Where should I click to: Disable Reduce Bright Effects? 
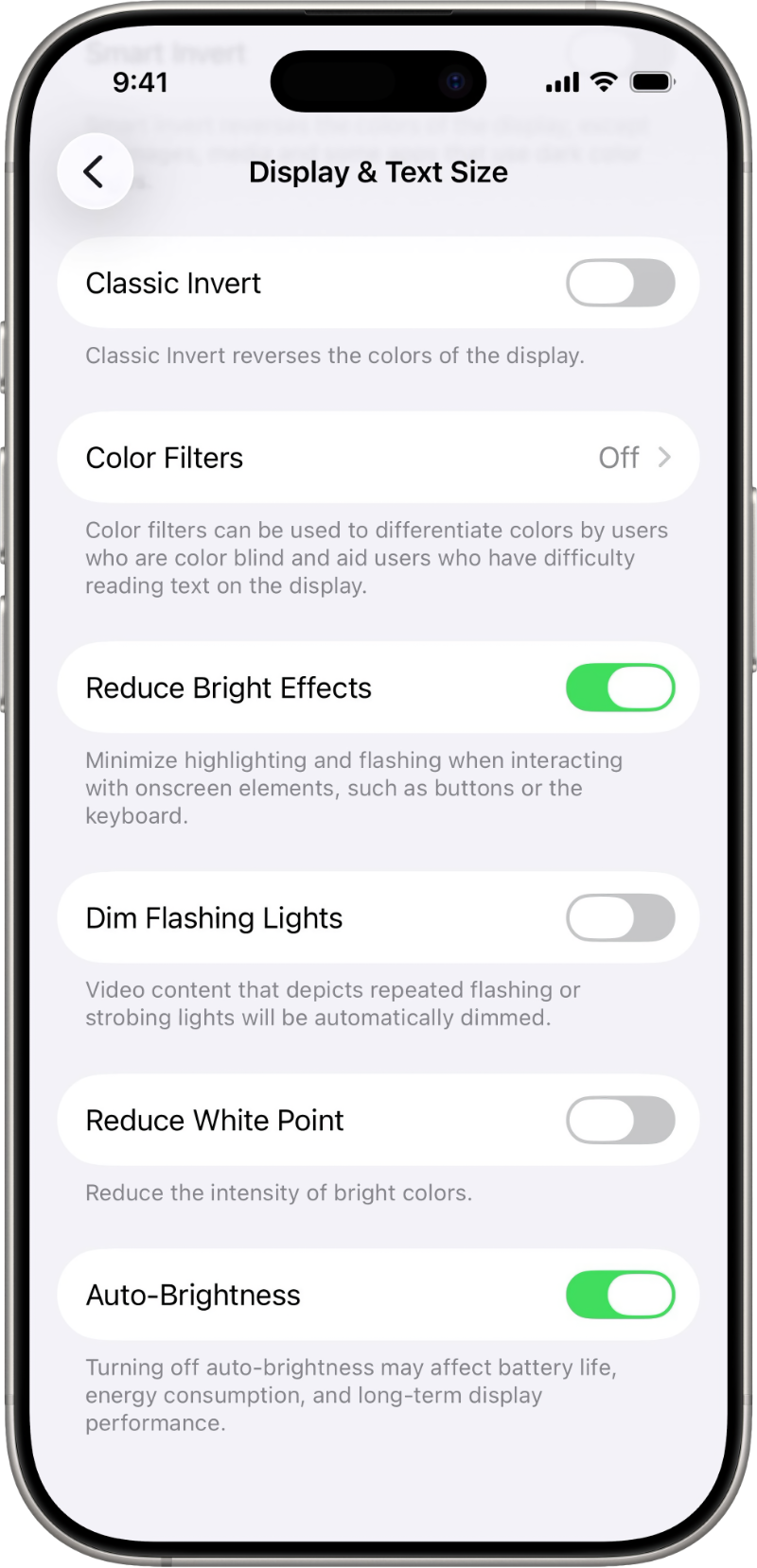620,688
